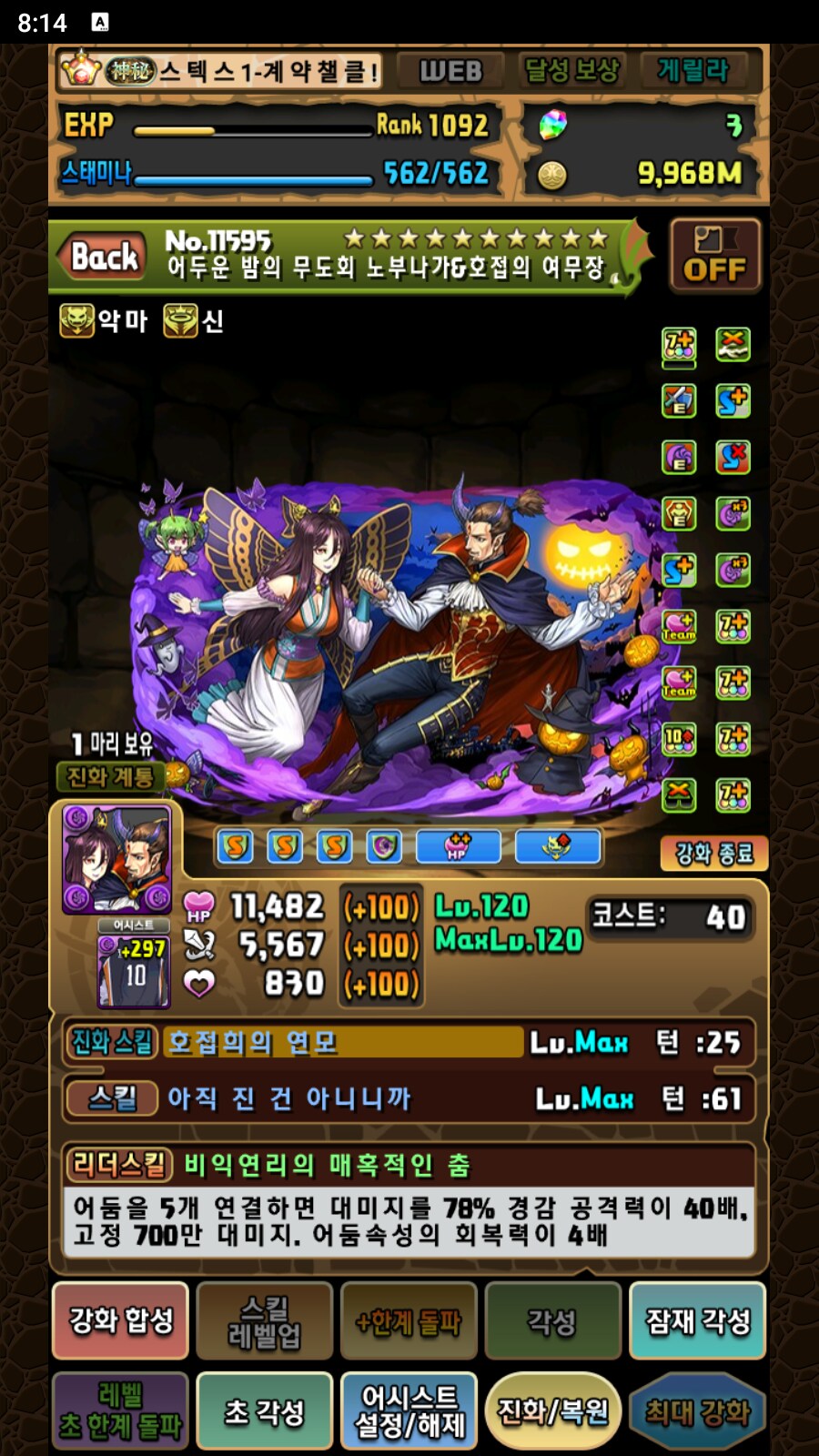Open 스킬 레벨업 menu

[264, 1320]
